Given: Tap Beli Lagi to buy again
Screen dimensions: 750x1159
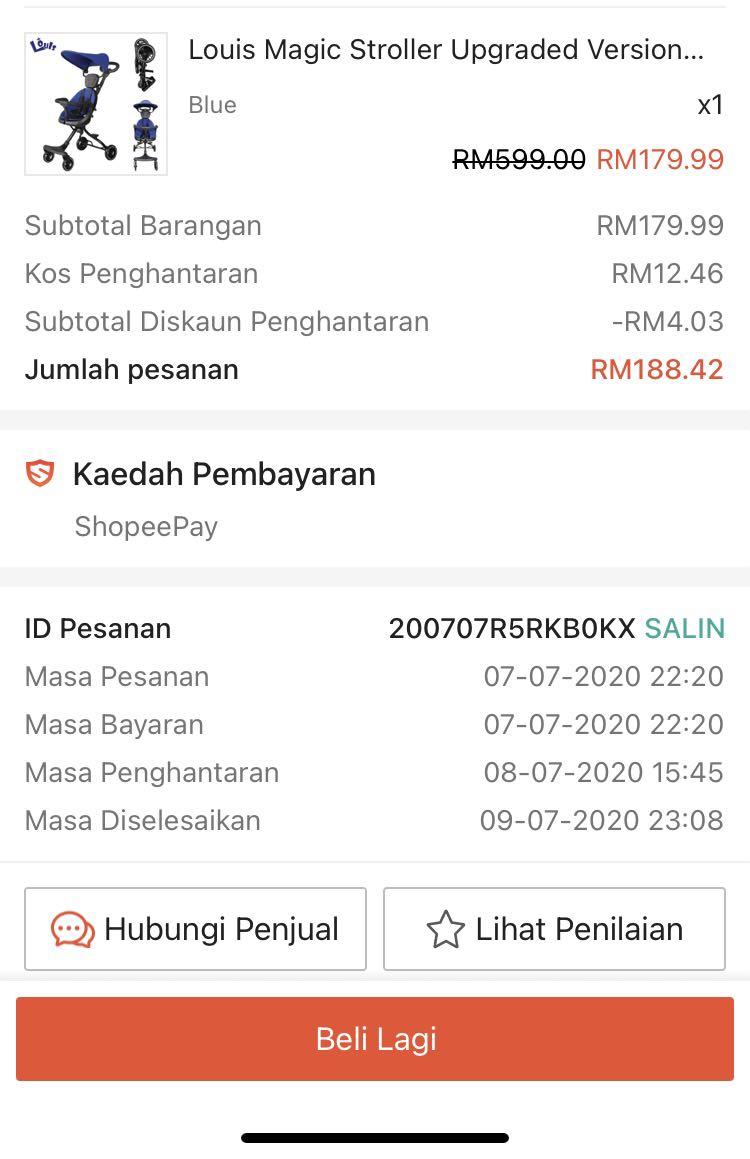Looking at the screenshot, I should [375, 1039].
